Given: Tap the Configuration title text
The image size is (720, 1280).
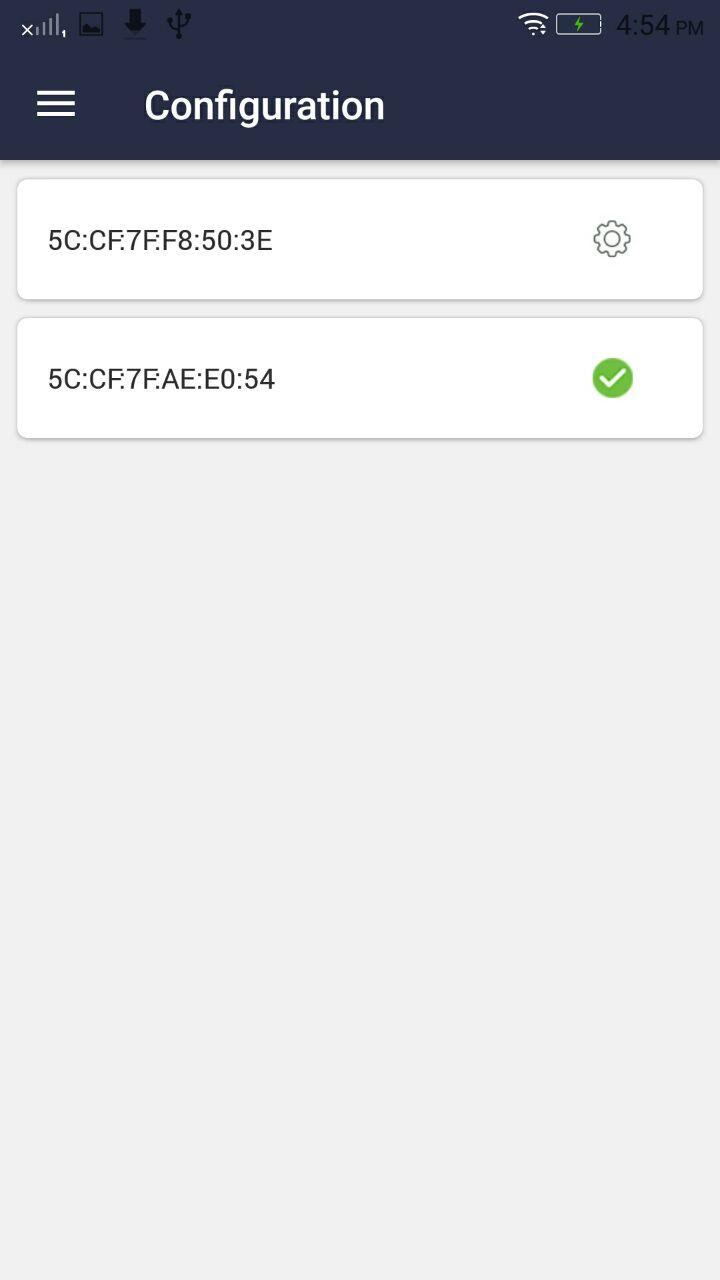Looking at the screenshot, I should (x=264, y=104).
